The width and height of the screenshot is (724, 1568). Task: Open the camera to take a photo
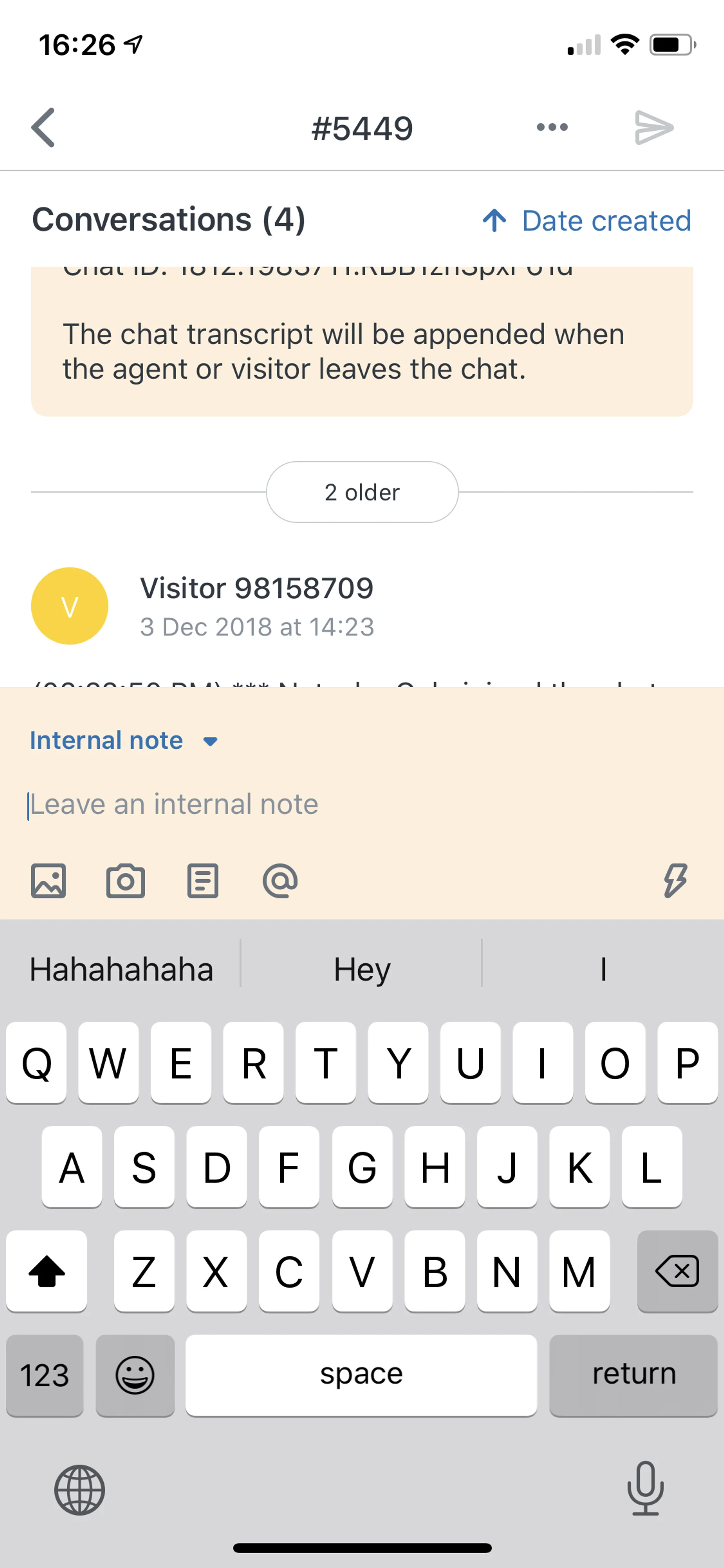pos(126,881)
